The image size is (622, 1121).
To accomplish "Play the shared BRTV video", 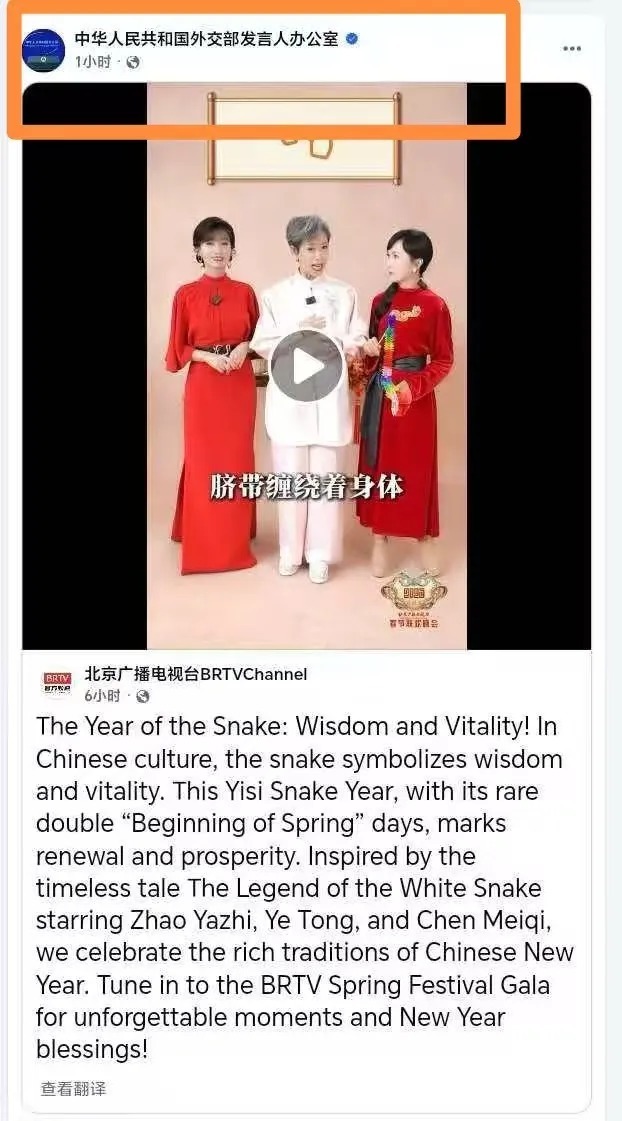I will 307,365.
